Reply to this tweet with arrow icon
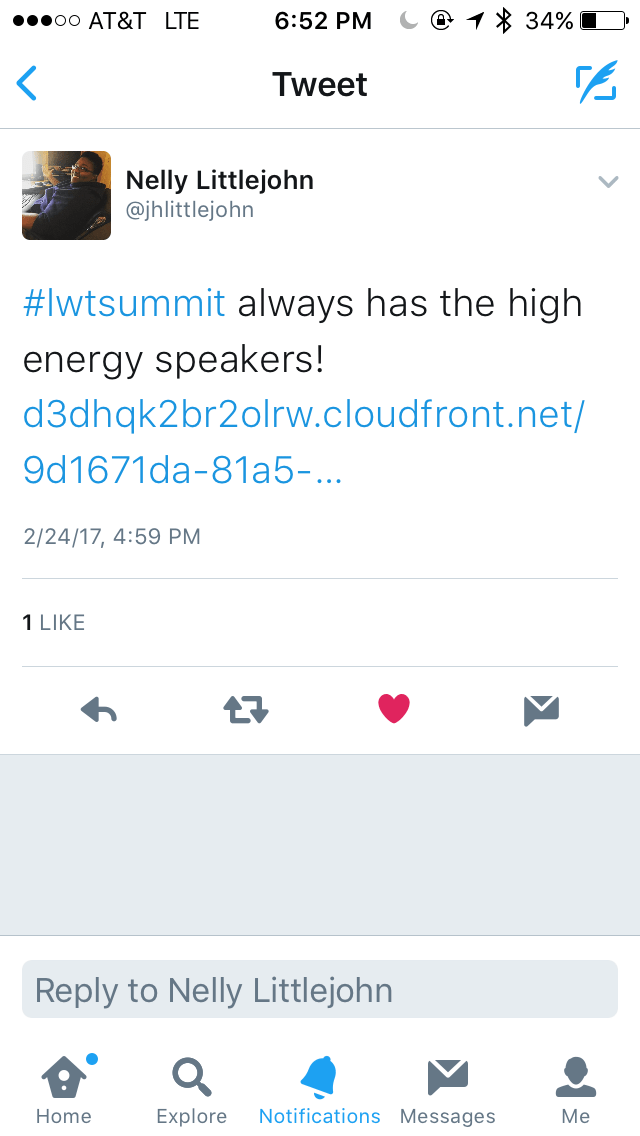 pos(99,710)
